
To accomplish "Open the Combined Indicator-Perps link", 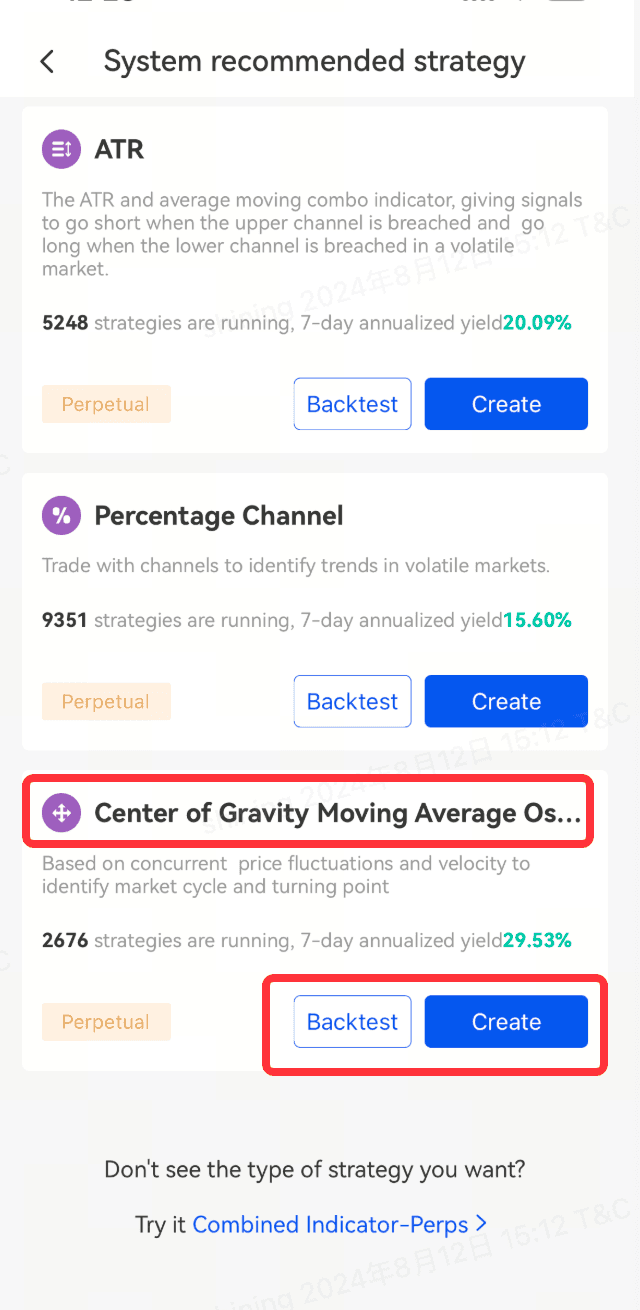I will (339, 1224).
